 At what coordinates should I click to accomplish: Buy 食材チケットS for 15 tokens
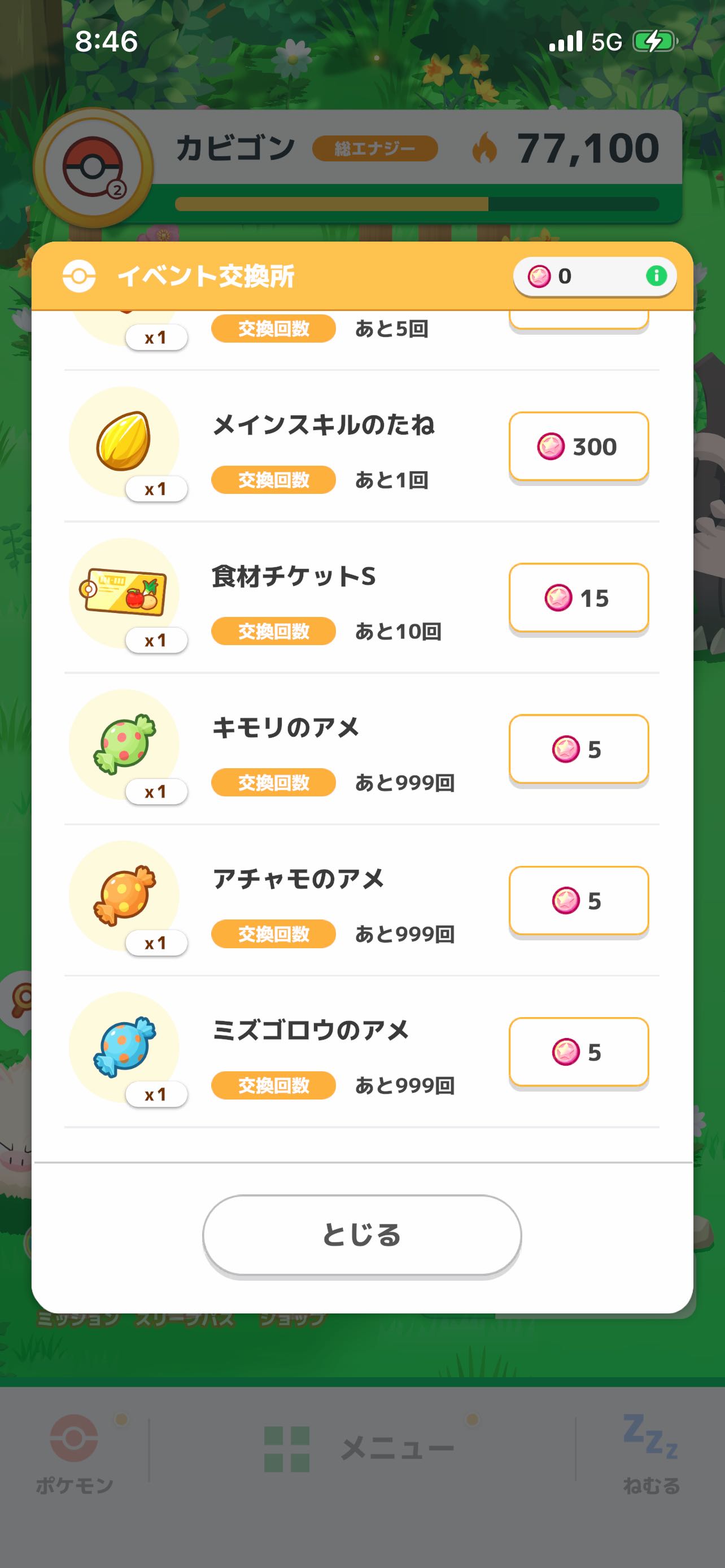[x=578, y=598]
